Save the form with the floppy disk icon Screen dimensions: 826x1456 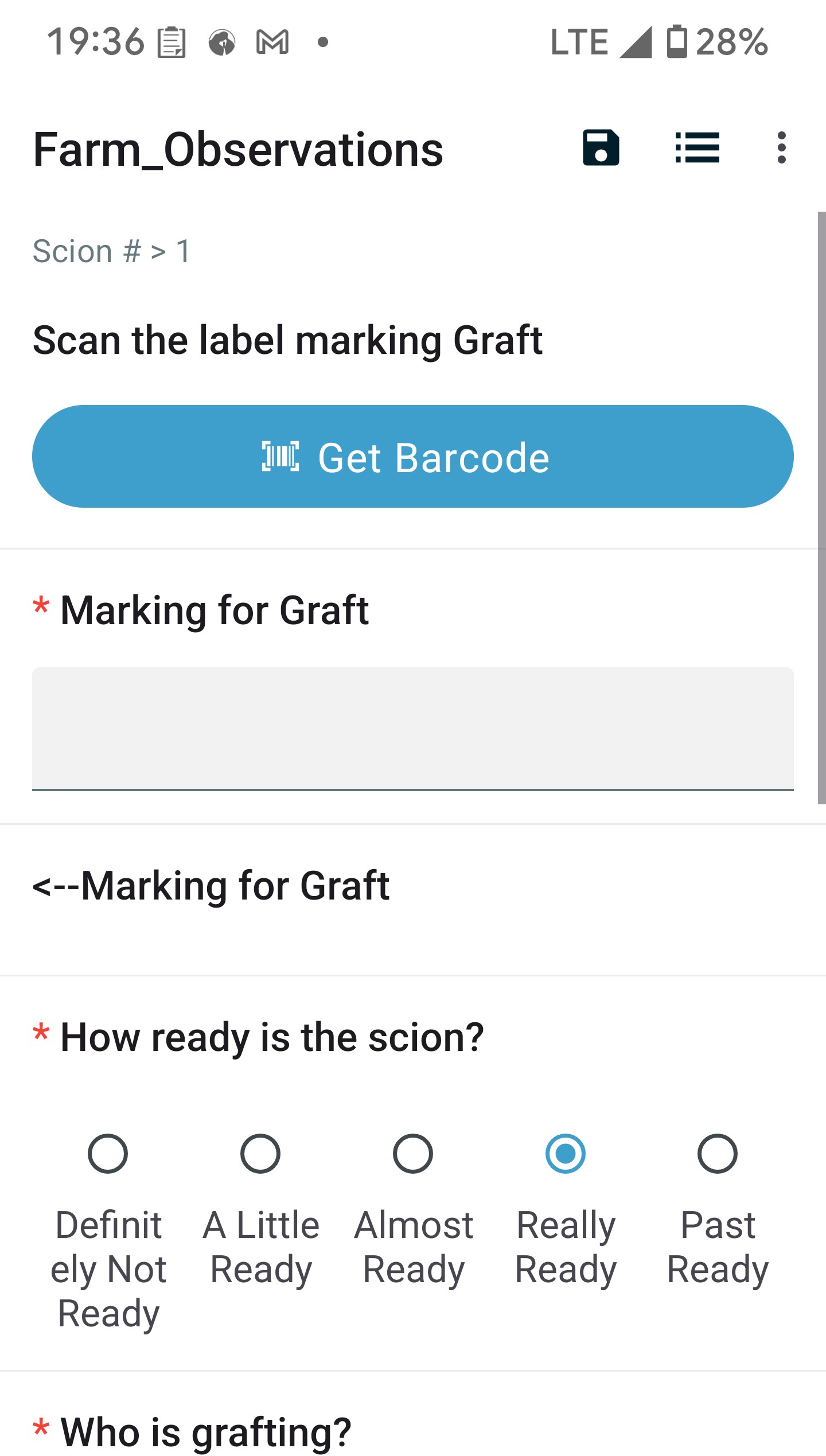tap(601, 148)
